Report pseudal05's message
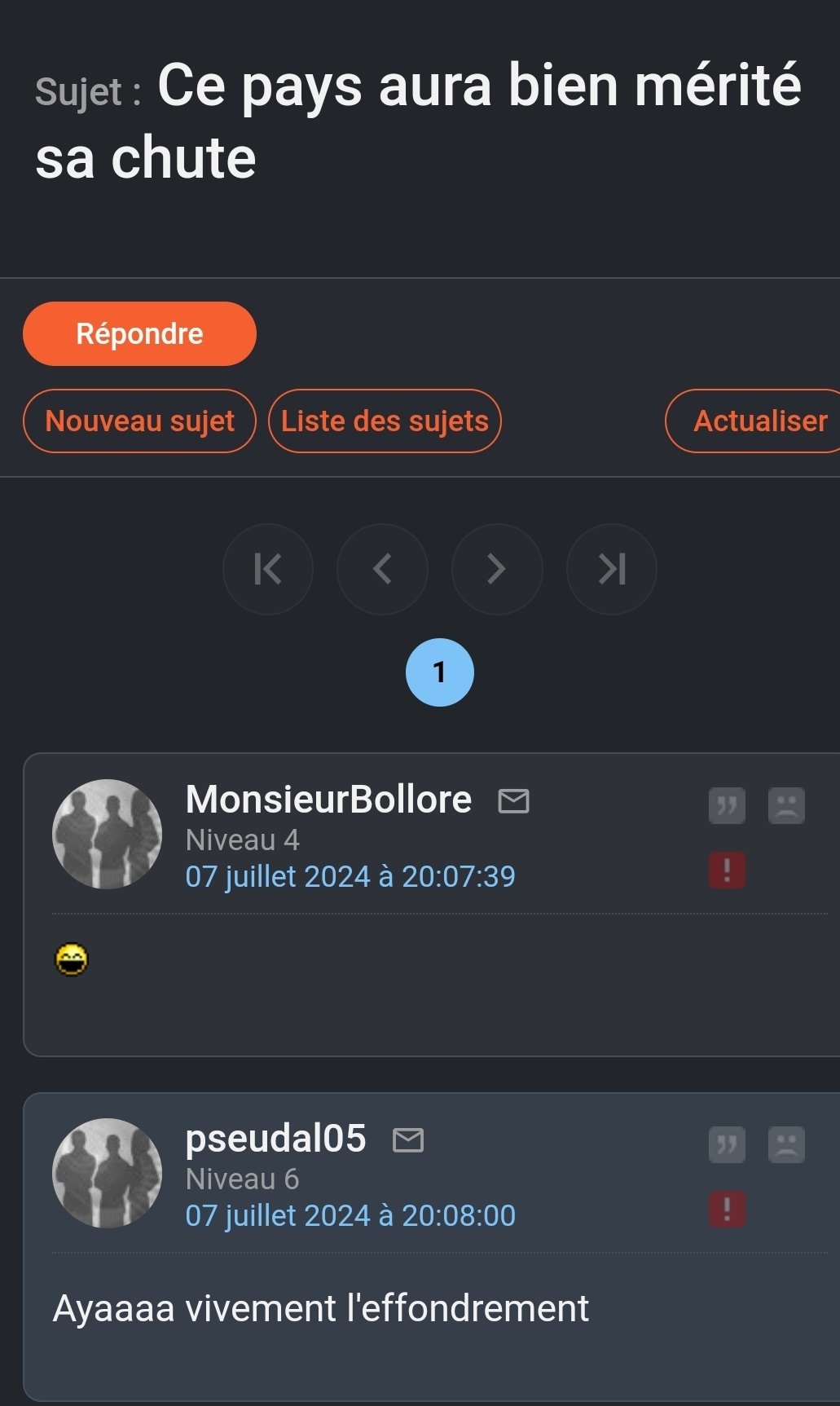 [x=727, y=1209]
